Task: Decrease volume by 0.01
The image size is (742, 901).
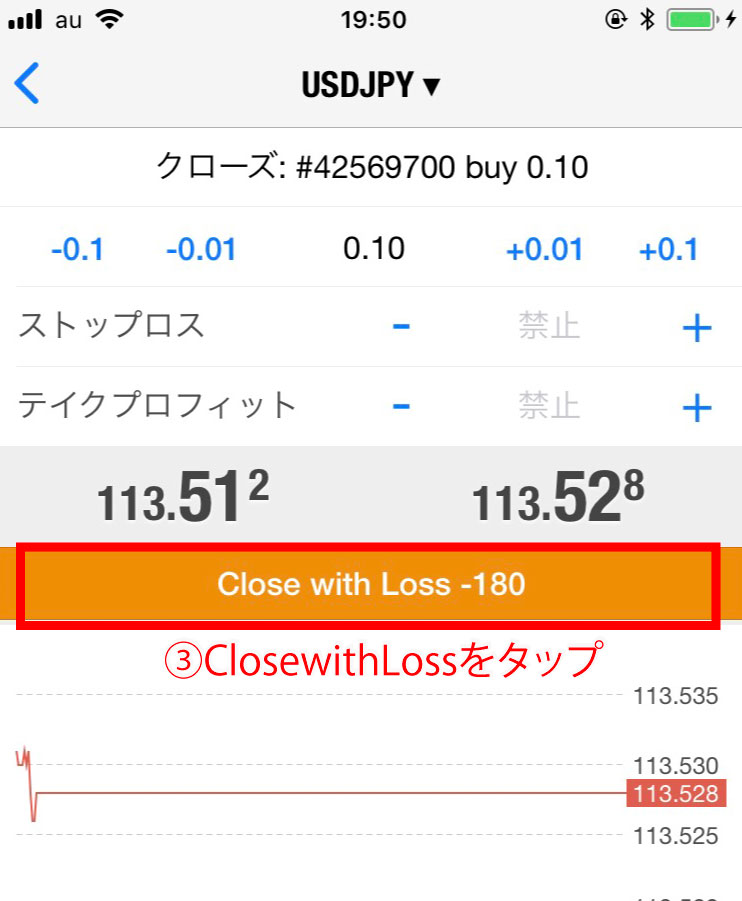Action: coord(201,249)
